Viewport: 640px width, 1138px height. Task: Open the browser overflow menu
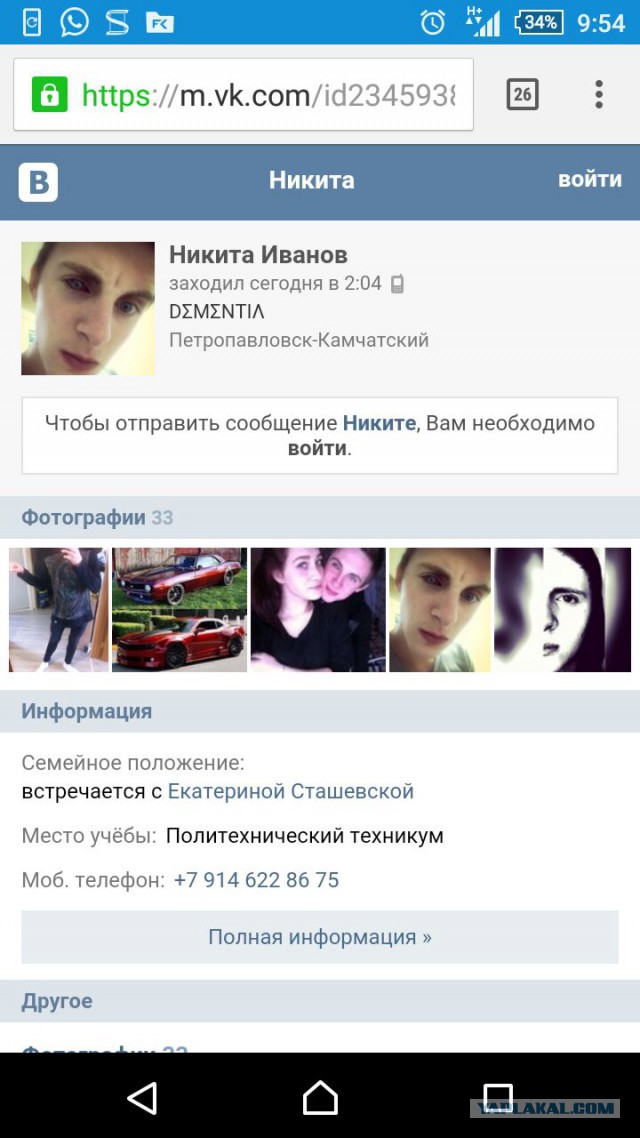[x=598, y=95]
